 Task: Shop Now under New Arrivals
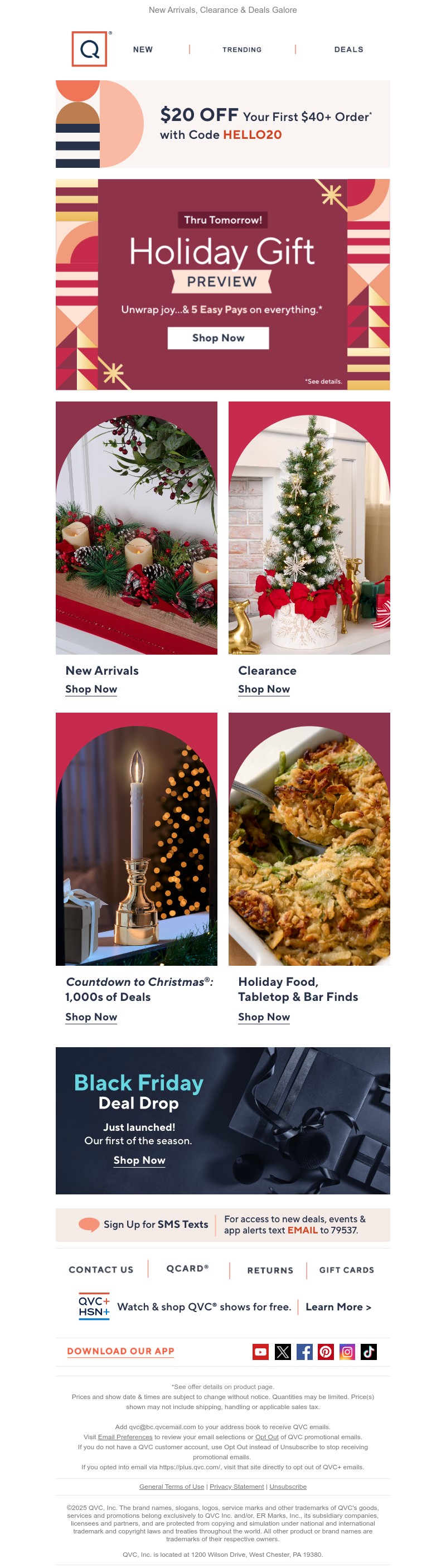[91, 689]
